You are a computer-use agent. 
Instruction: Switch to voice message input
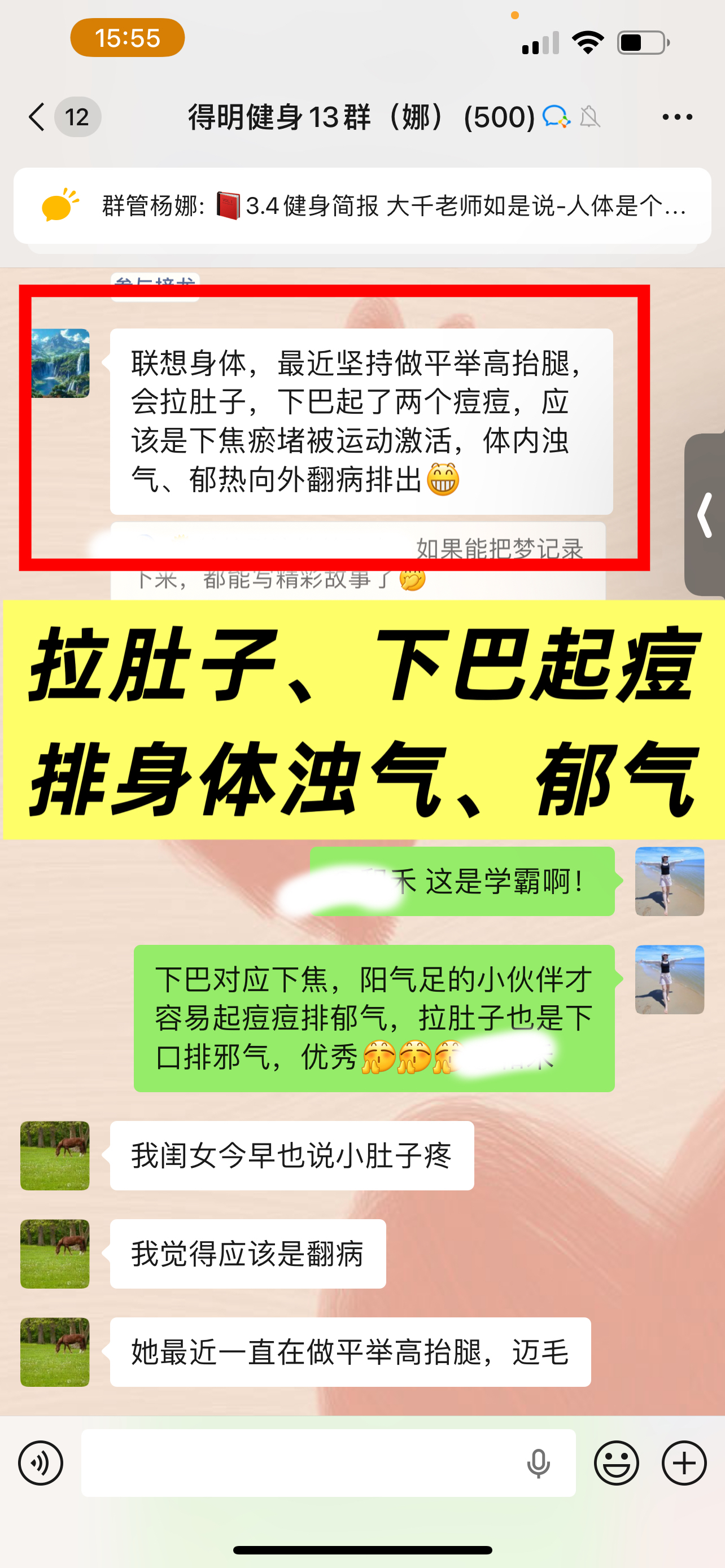[x=41, y=1462]
